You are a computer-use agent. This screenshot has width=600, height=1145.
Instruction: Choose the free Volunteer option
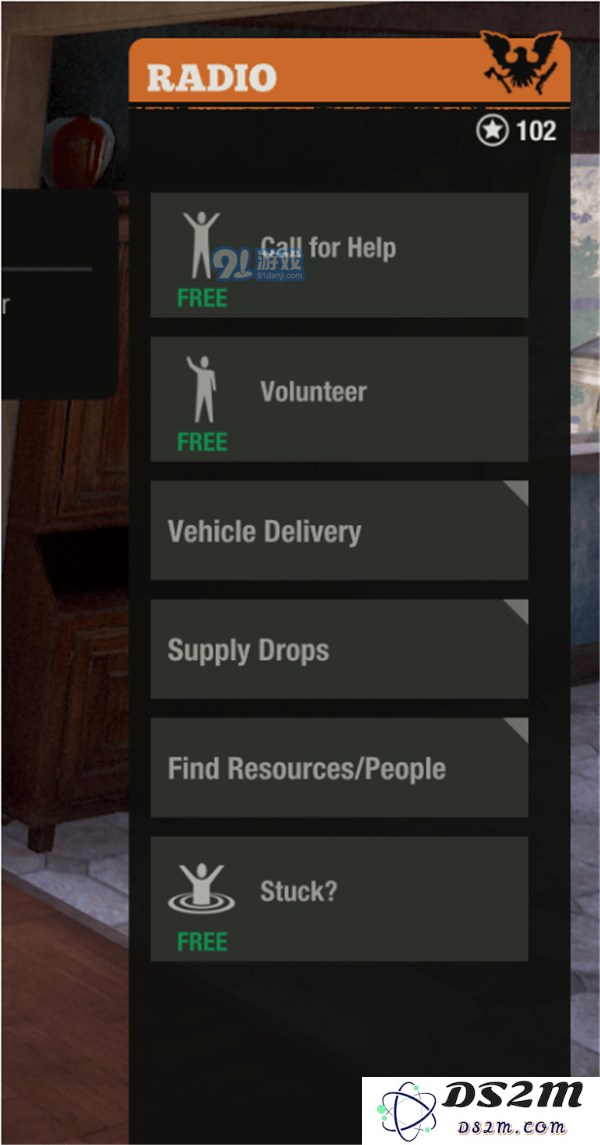[x=339, y=399]
